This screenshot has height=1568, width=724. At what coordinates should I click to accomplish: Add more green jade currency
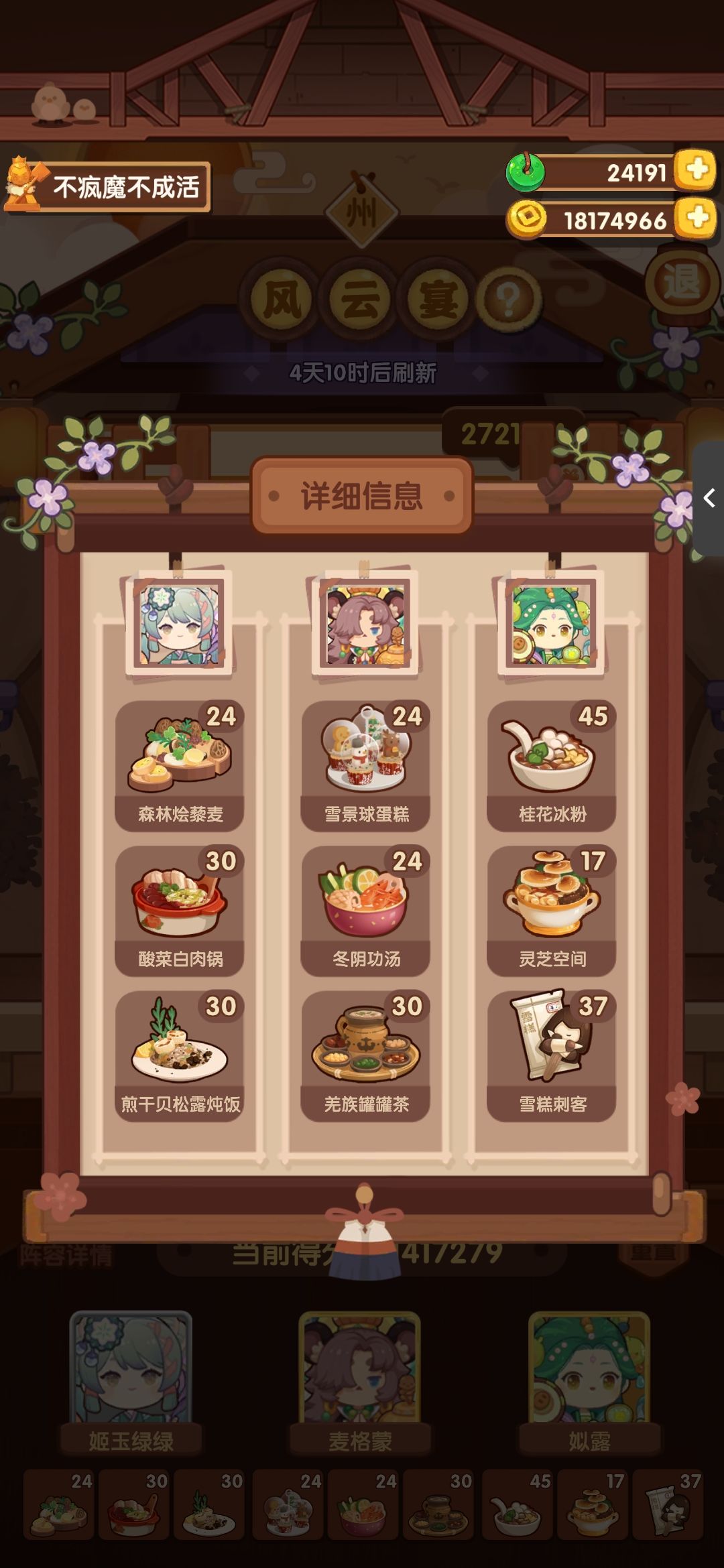pyautogui.click(x=697, y=170)
